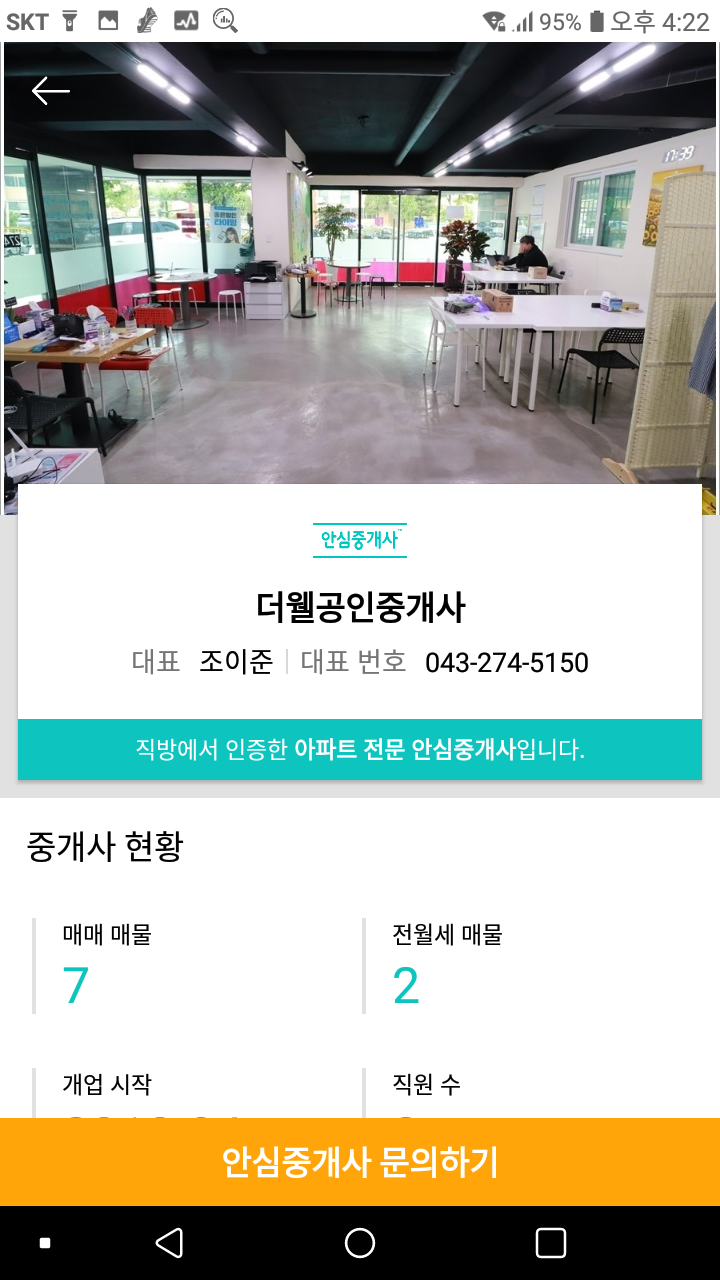Tap the Android home button
The image size is (720, 1280).
tap(360, 1243)
